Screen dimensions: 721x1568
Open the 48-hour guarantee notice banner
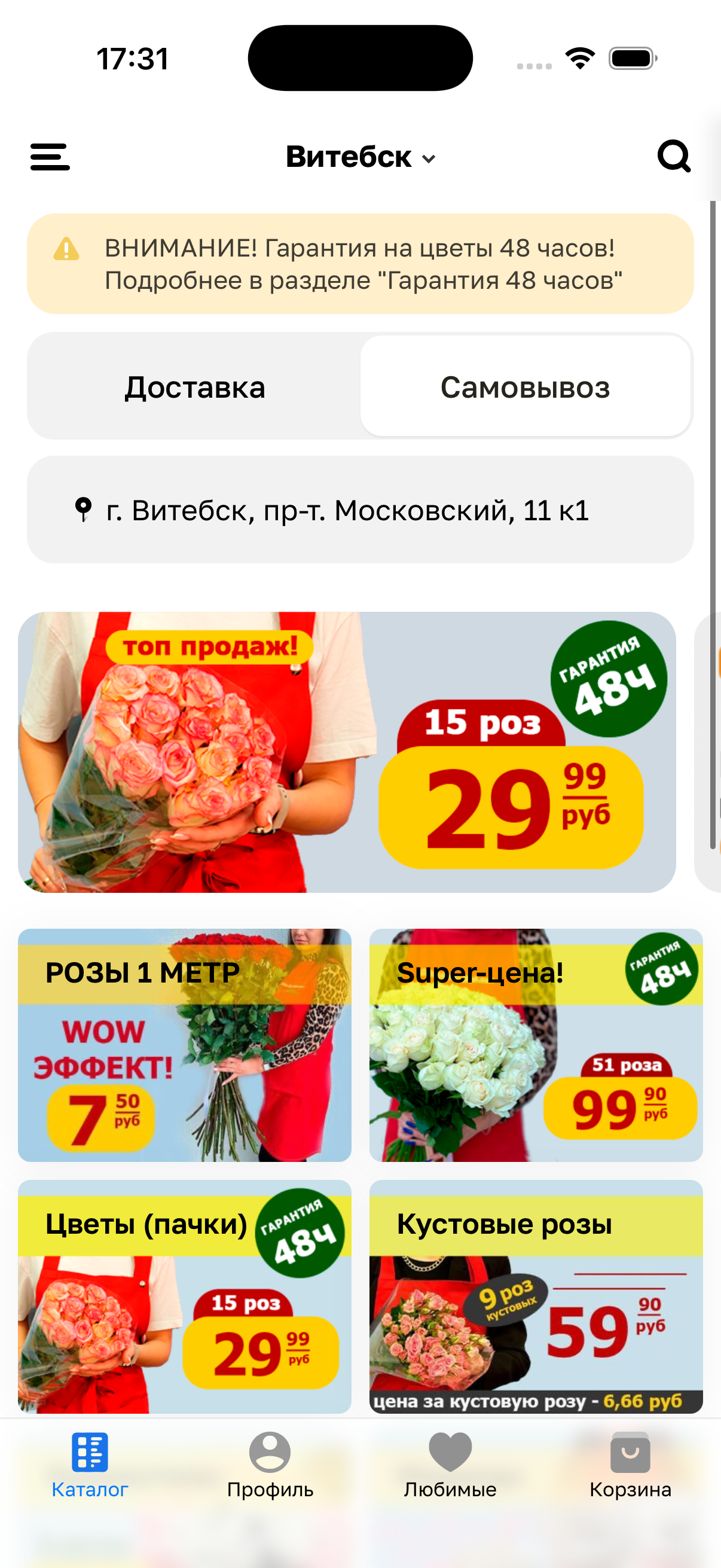[360, 264]
